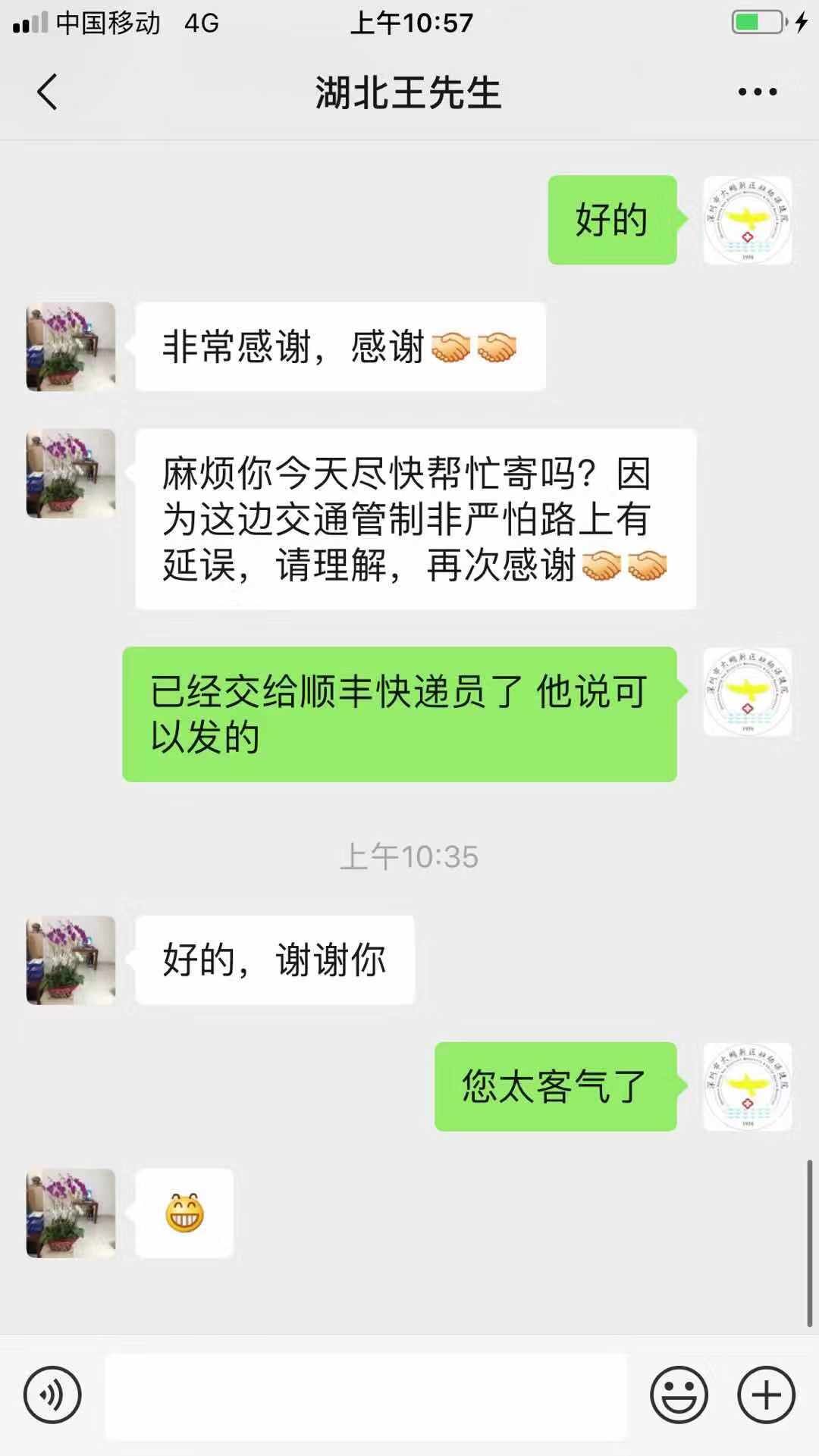Image resolution: width=819 pixels, height=1456 pixels.
Task: Tap the grinning emoji message bubble
Action: pyautogui.click(x=186, y=1211)
